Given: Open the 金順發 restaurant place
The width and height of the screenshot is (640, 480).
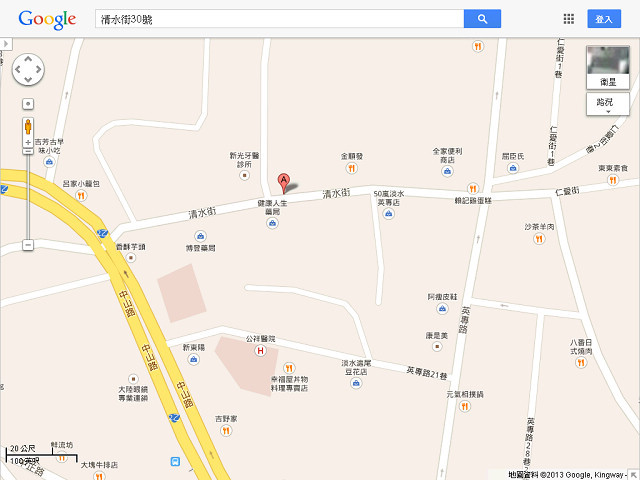Looking at the screenshot, I should click(352, 169).
